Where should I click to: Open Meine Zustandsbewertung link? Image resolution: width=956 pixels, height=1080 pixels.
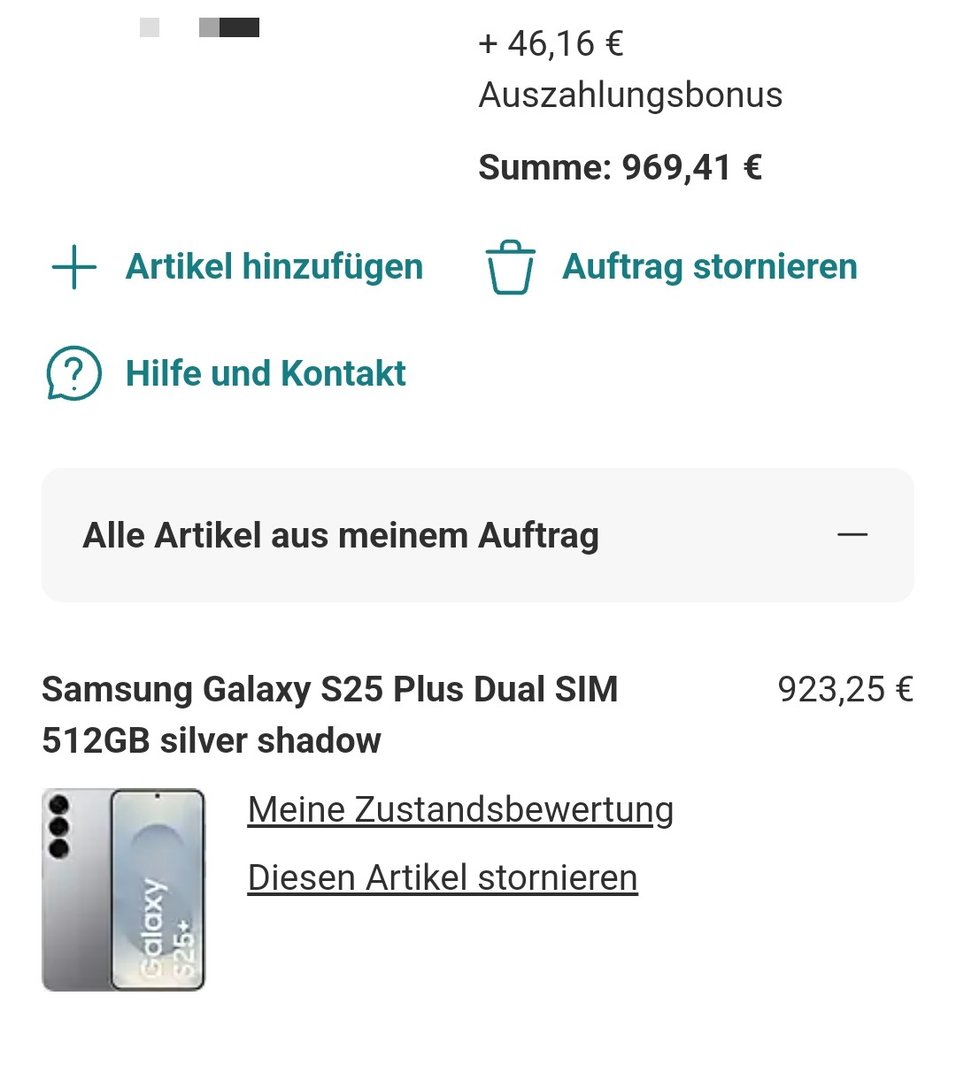(x=460, y=809)
